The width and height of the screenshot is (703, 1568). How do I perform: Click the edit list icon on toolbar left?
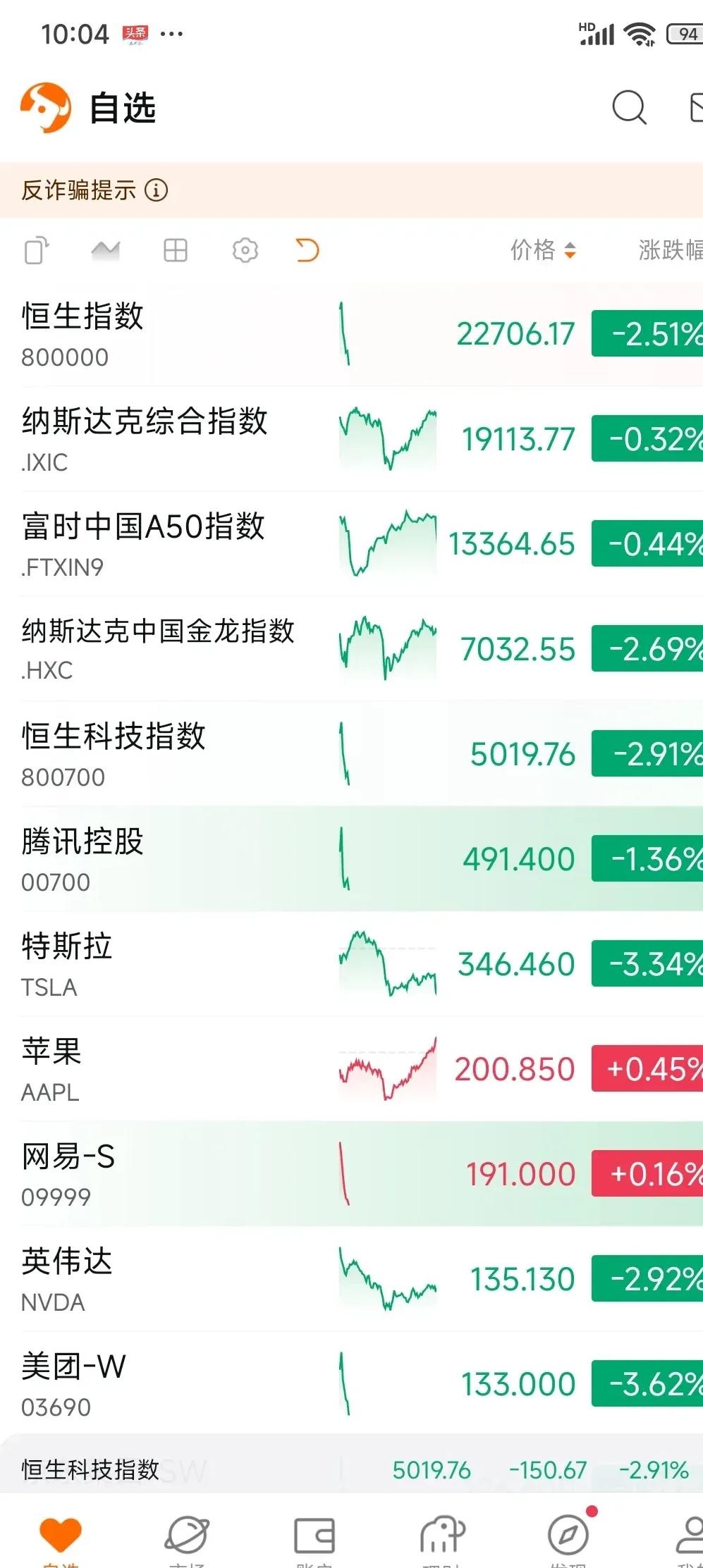click(37, 249)
